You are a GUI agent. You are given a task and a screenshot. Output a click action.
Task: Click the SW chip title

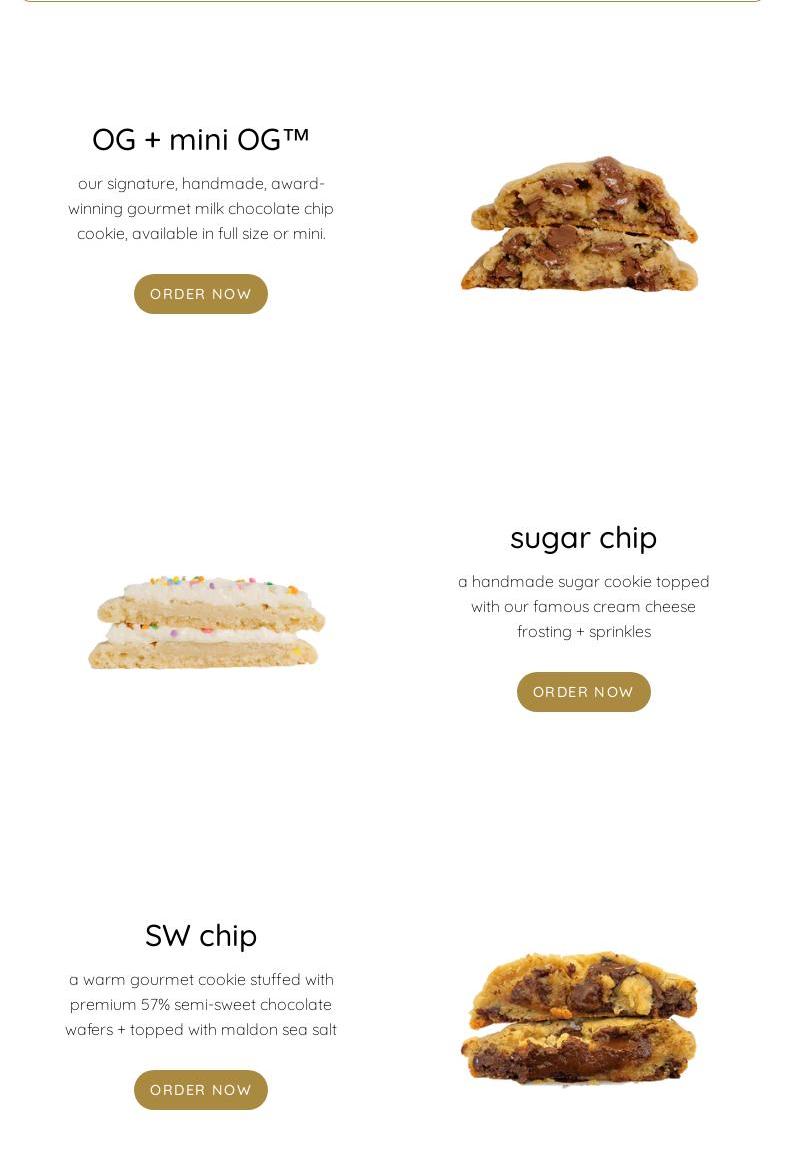(201, 935)
